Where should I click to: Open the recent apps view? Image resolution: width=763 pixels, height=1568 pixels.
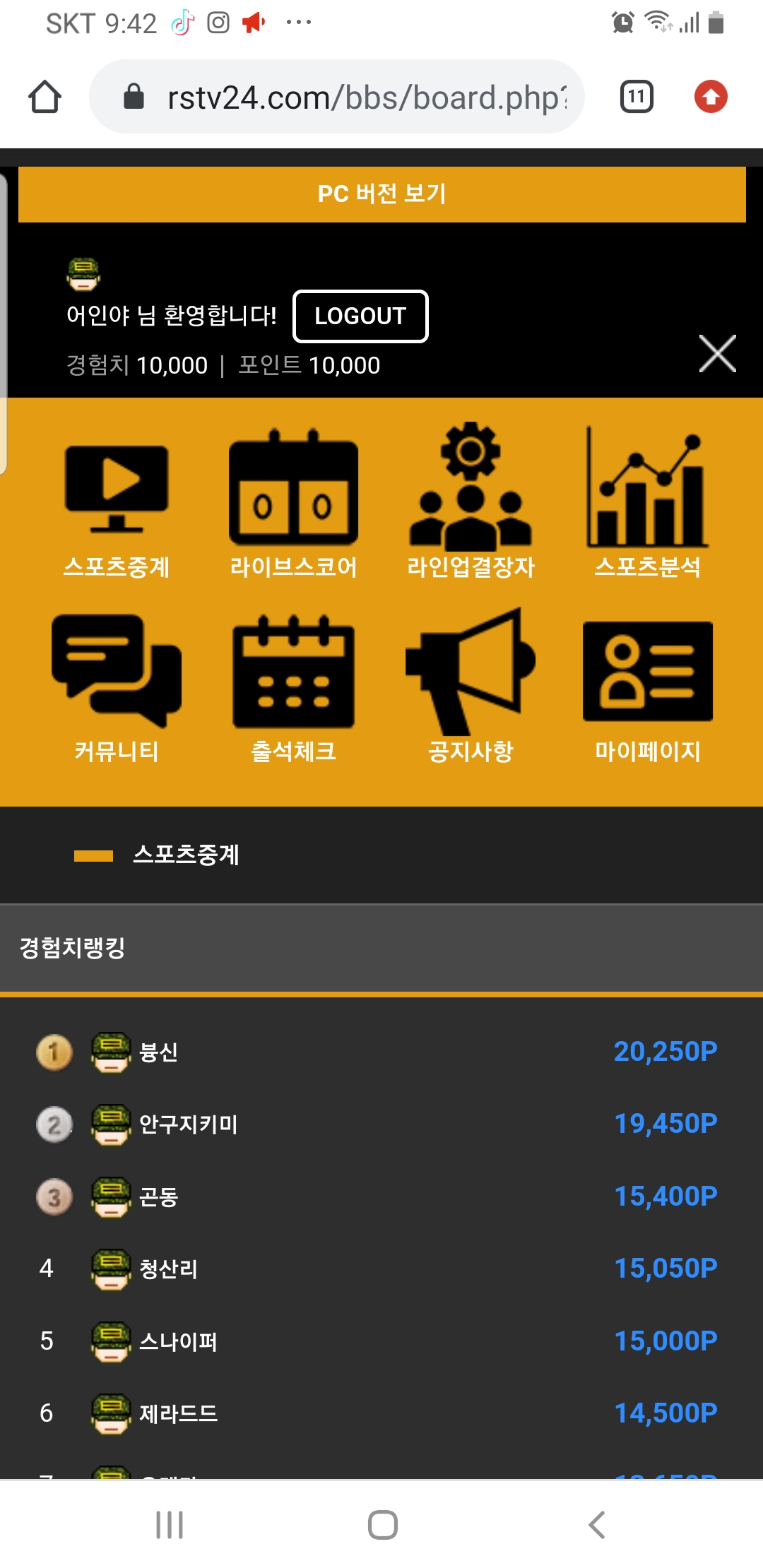(x=170, y=1524)
